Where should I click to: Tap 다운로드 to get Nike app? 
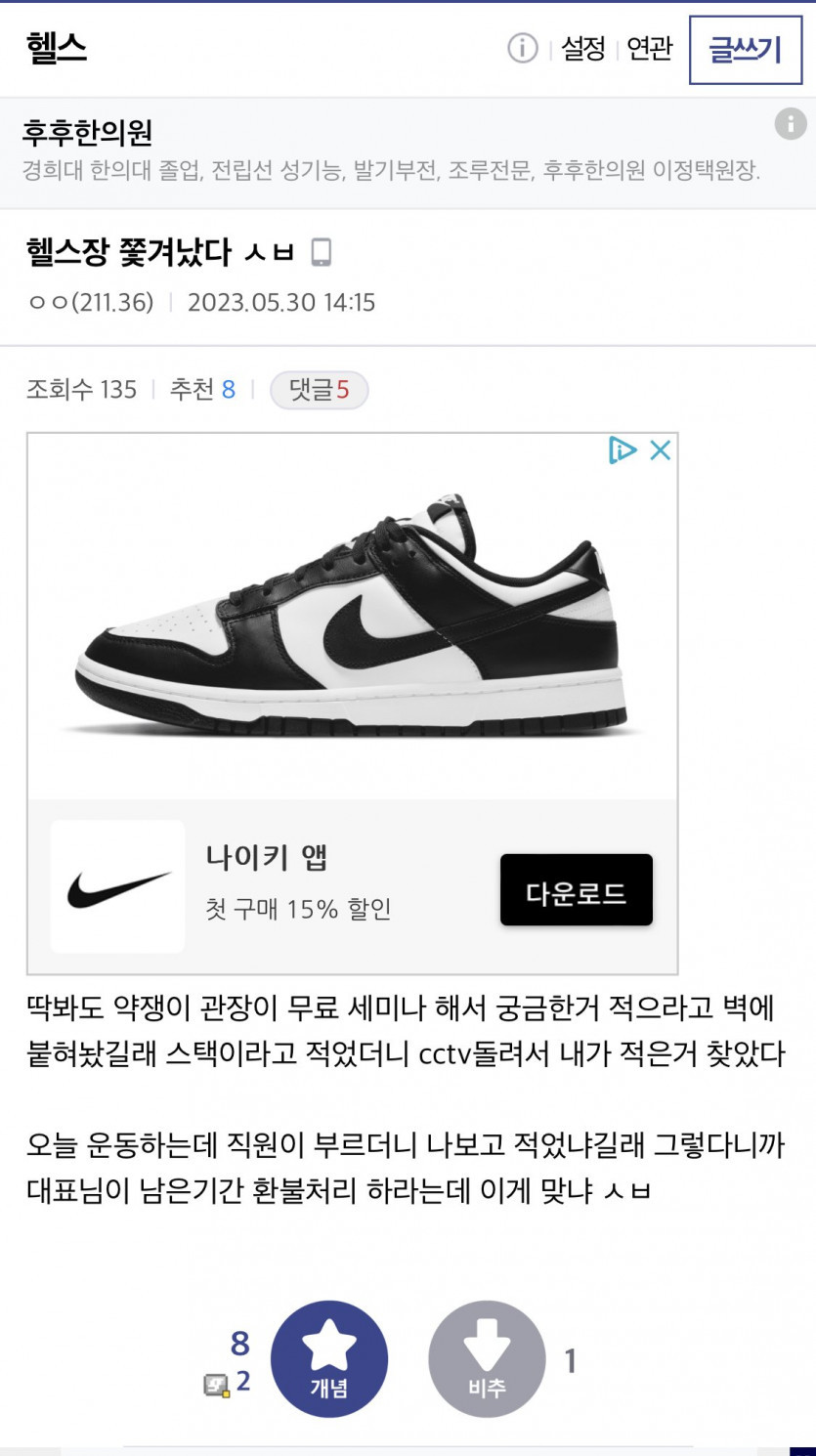click(576, 890)
